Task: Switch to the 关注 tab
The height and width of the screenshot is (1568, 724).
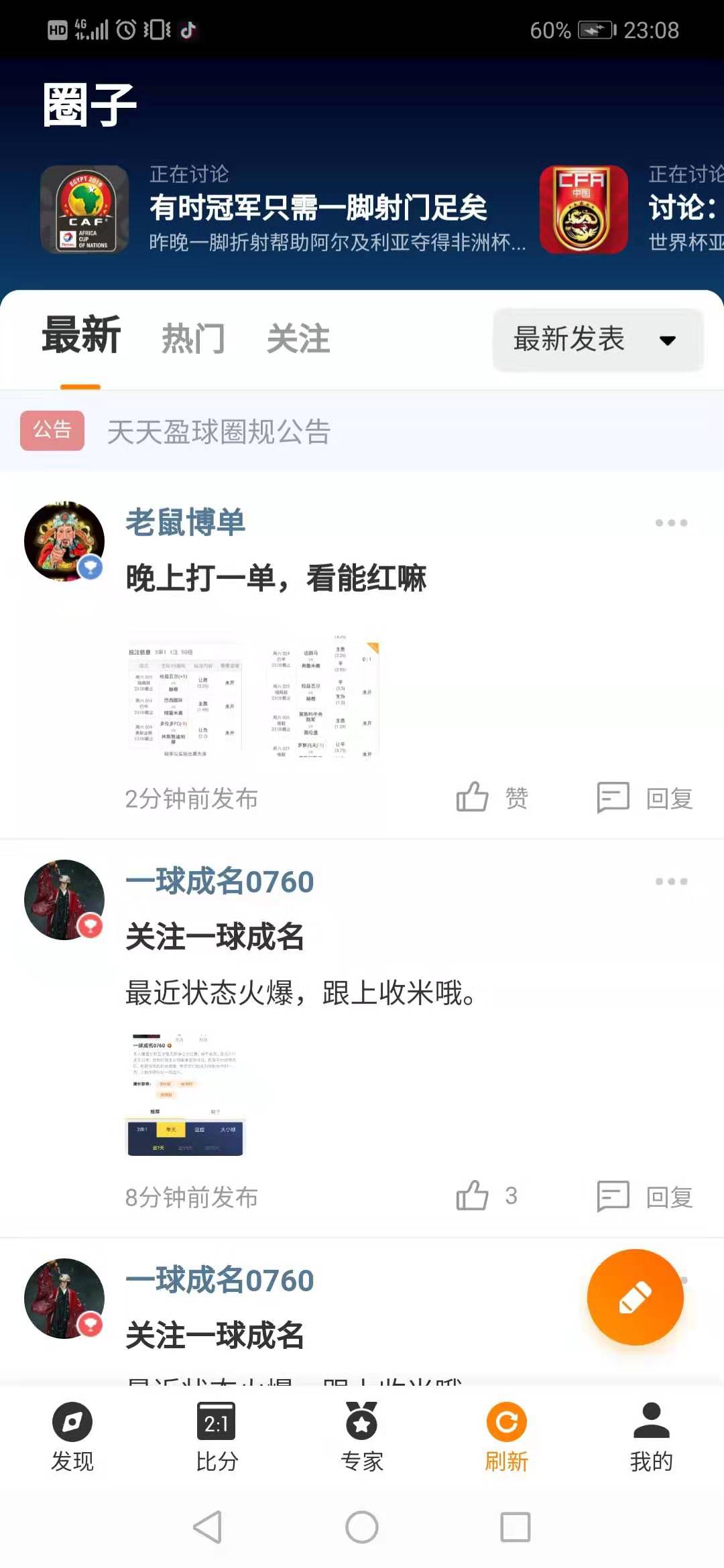Action: (x=298, y=338)
